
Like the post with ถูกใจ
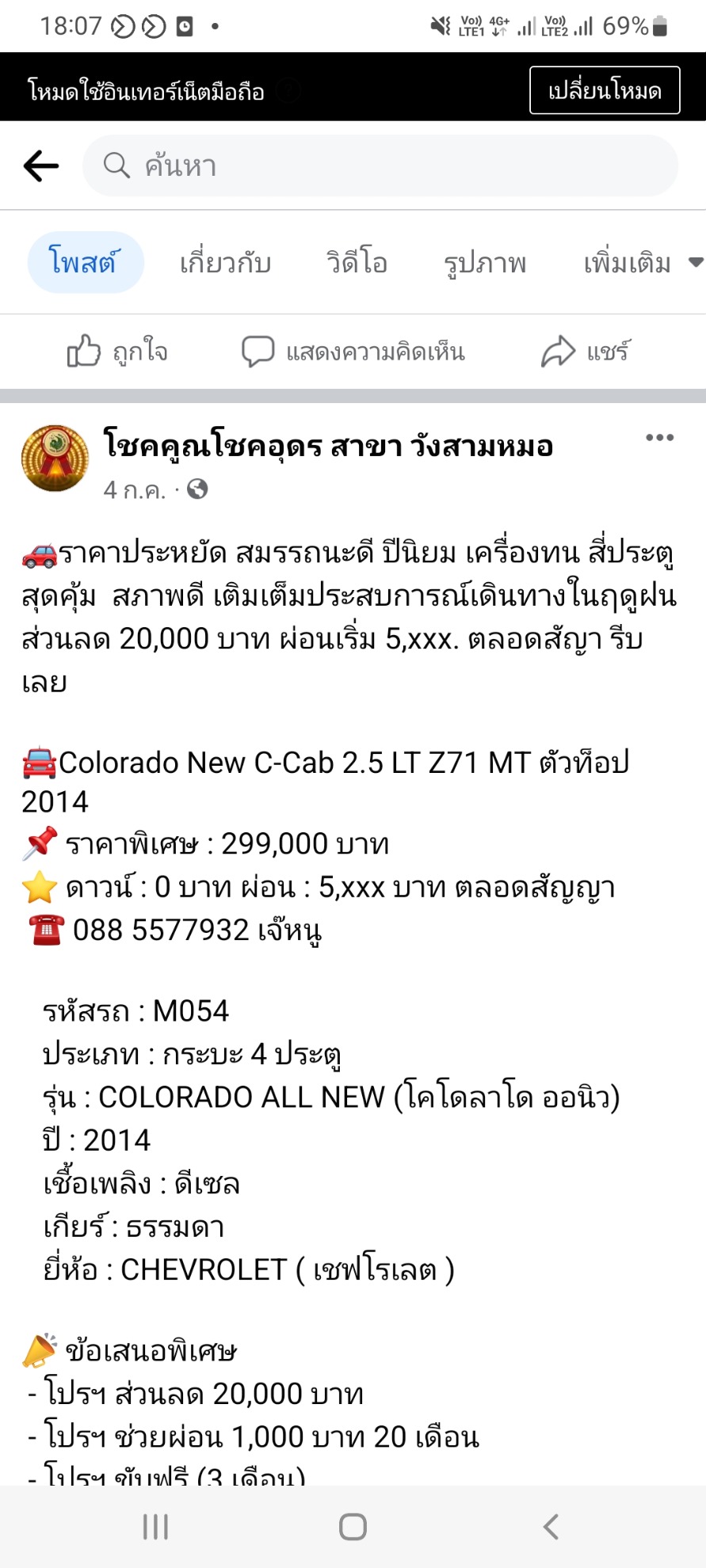click(x=117, y=351)
